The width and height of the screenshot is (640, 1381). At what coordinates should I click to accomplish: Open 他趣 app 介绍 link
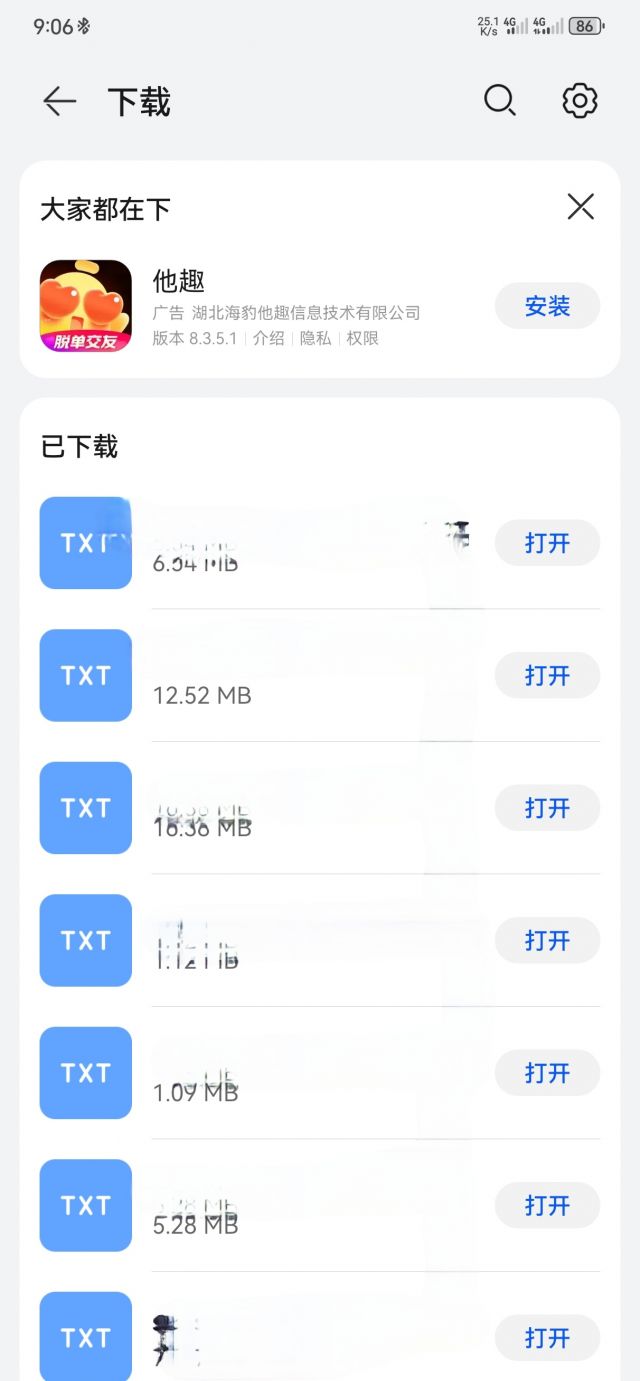point(269,339)
